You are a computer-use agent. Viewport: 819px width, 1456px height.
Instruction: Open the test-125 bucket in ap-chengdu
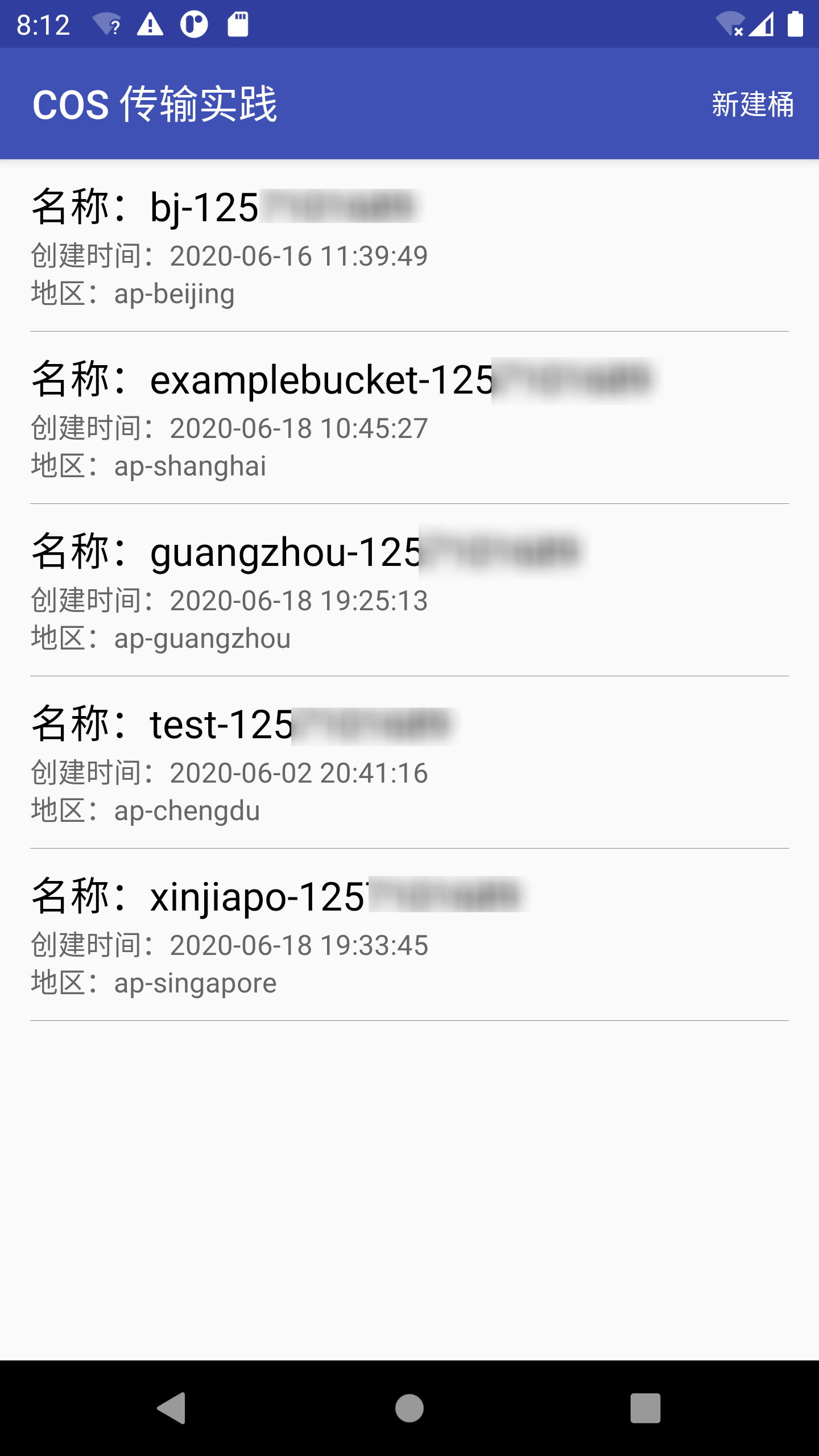(409, 763)
